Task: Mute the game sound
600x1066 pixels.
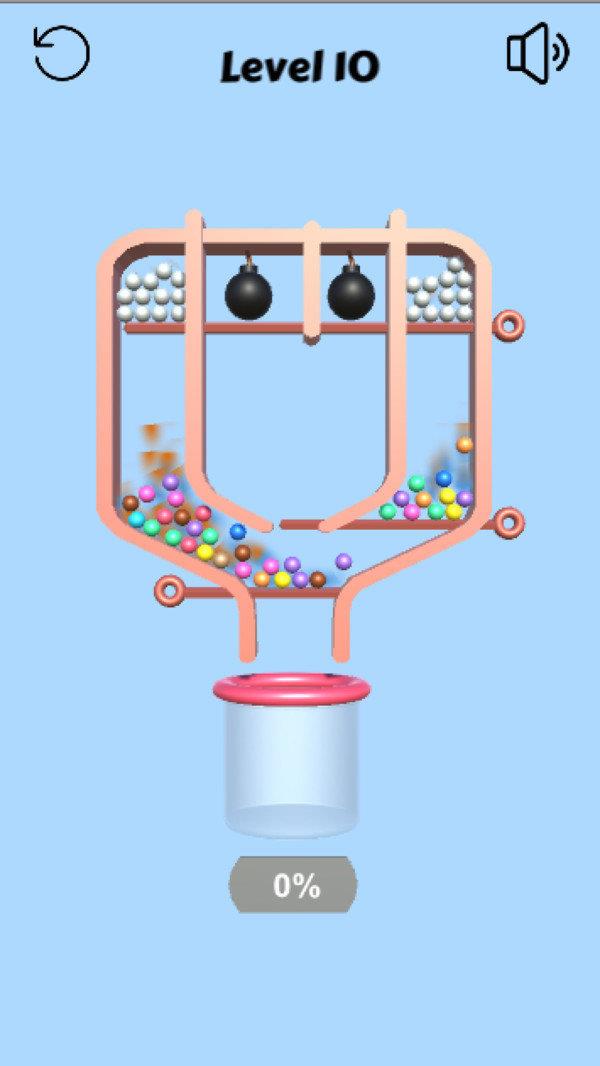Action: tap(537, 53)
